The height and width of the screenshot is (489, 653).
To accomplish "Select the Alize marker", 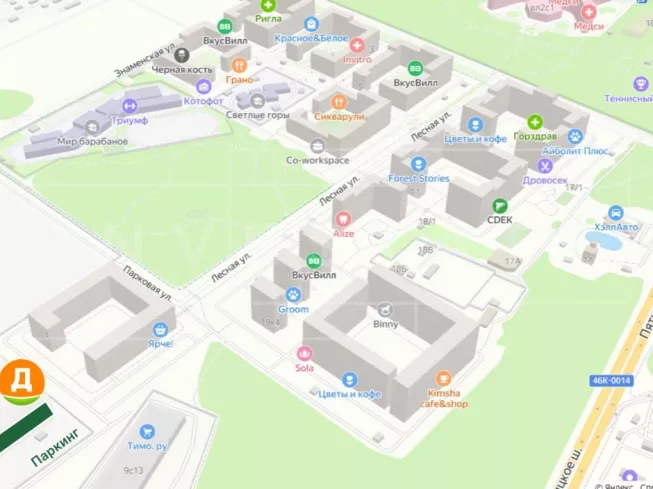I will [343, 219].
